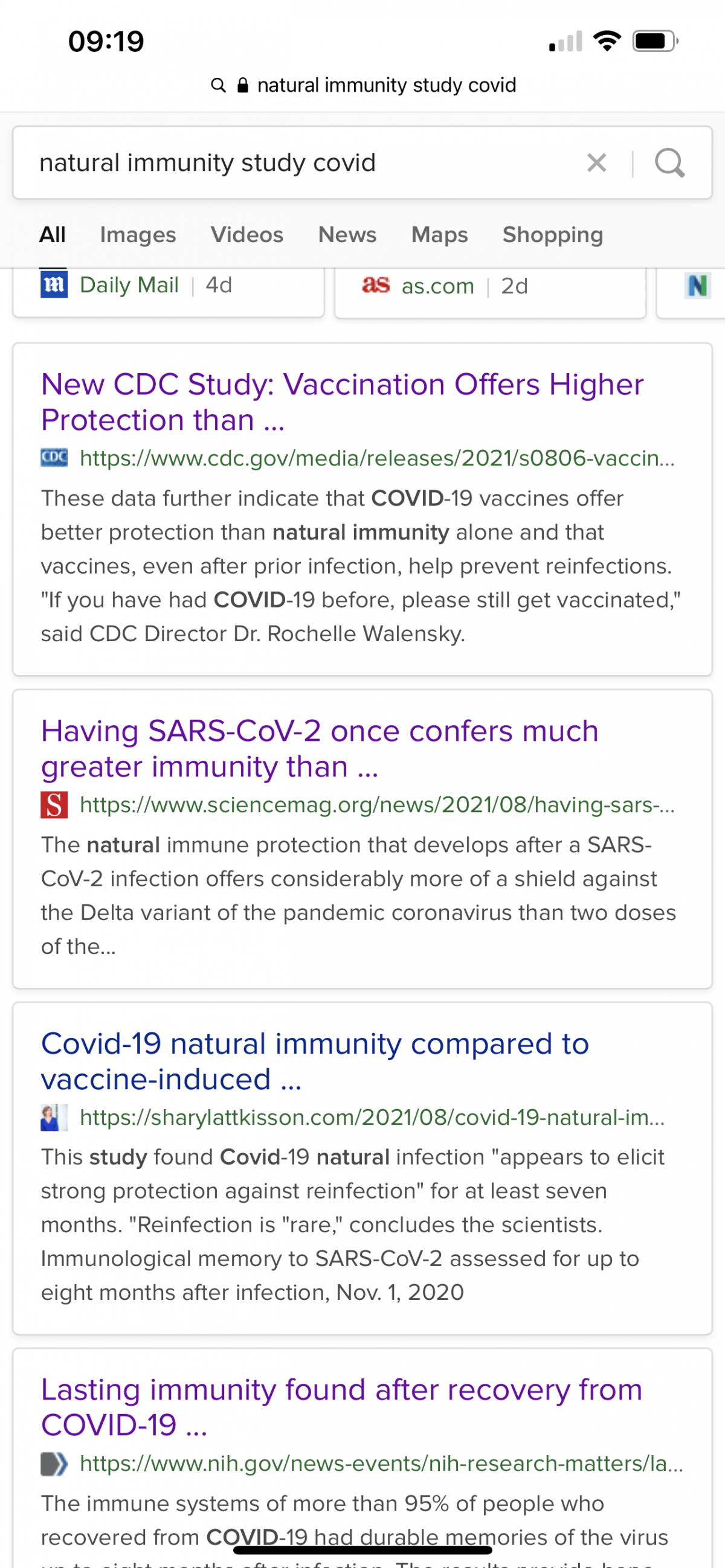Open Covid-19 natural immunity compared to vaccine-induced
The width and height of the screenshot is (725, 1568).
(x=314, y=1061)
